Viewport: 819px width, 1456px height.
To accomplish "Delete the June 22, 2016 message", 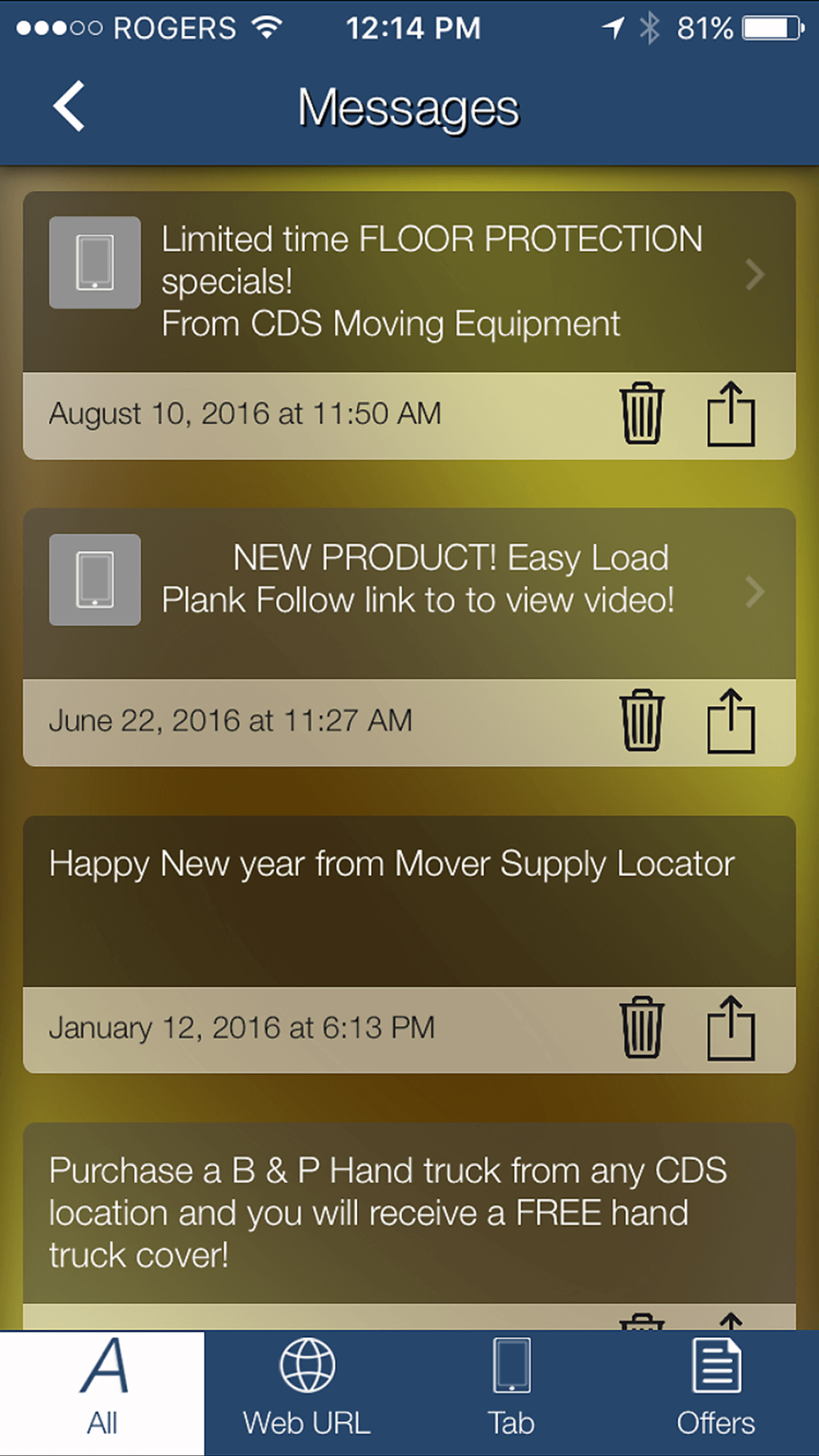I will 641,721.
